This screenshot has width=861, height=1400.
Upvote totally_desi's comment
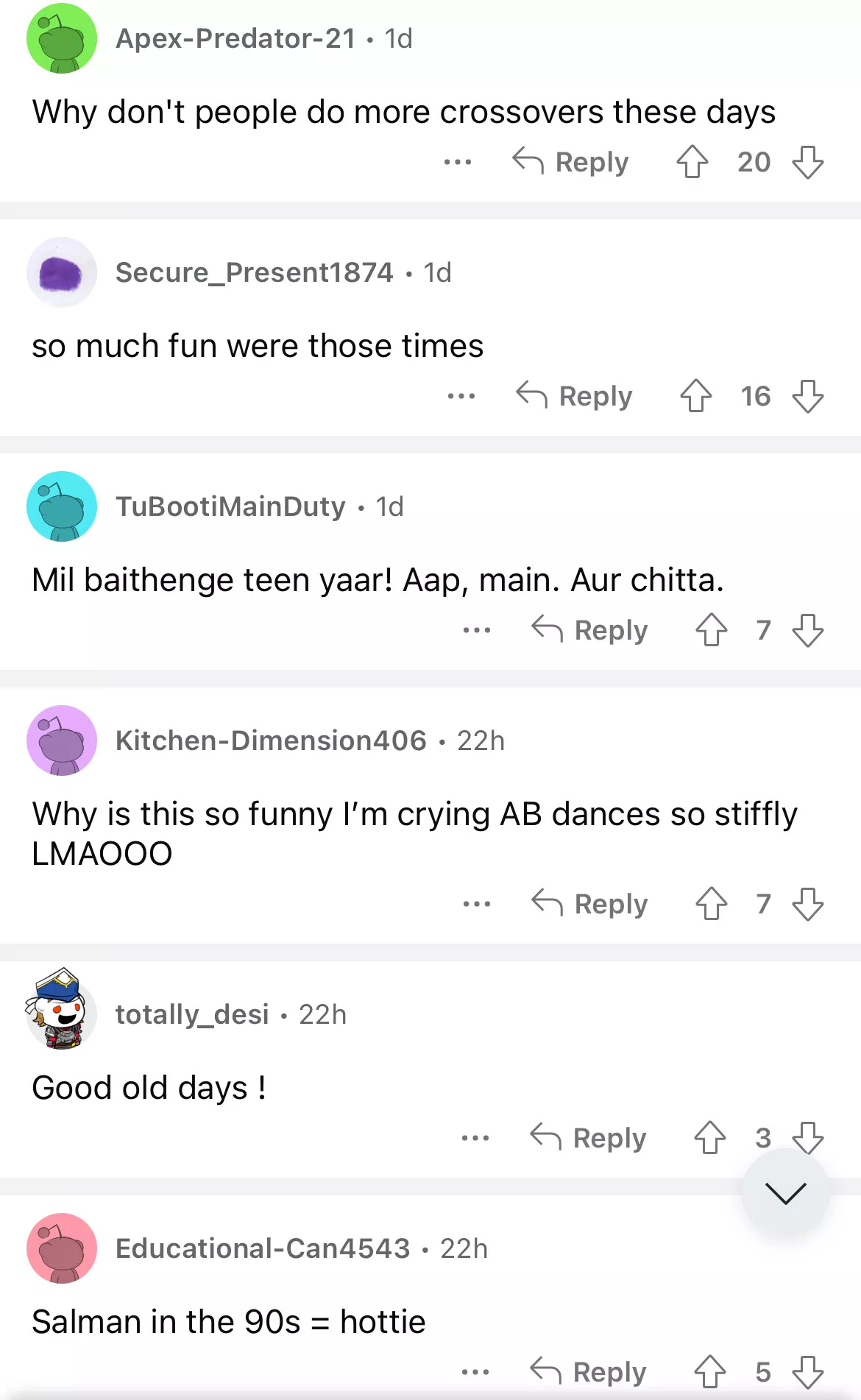709,1138
